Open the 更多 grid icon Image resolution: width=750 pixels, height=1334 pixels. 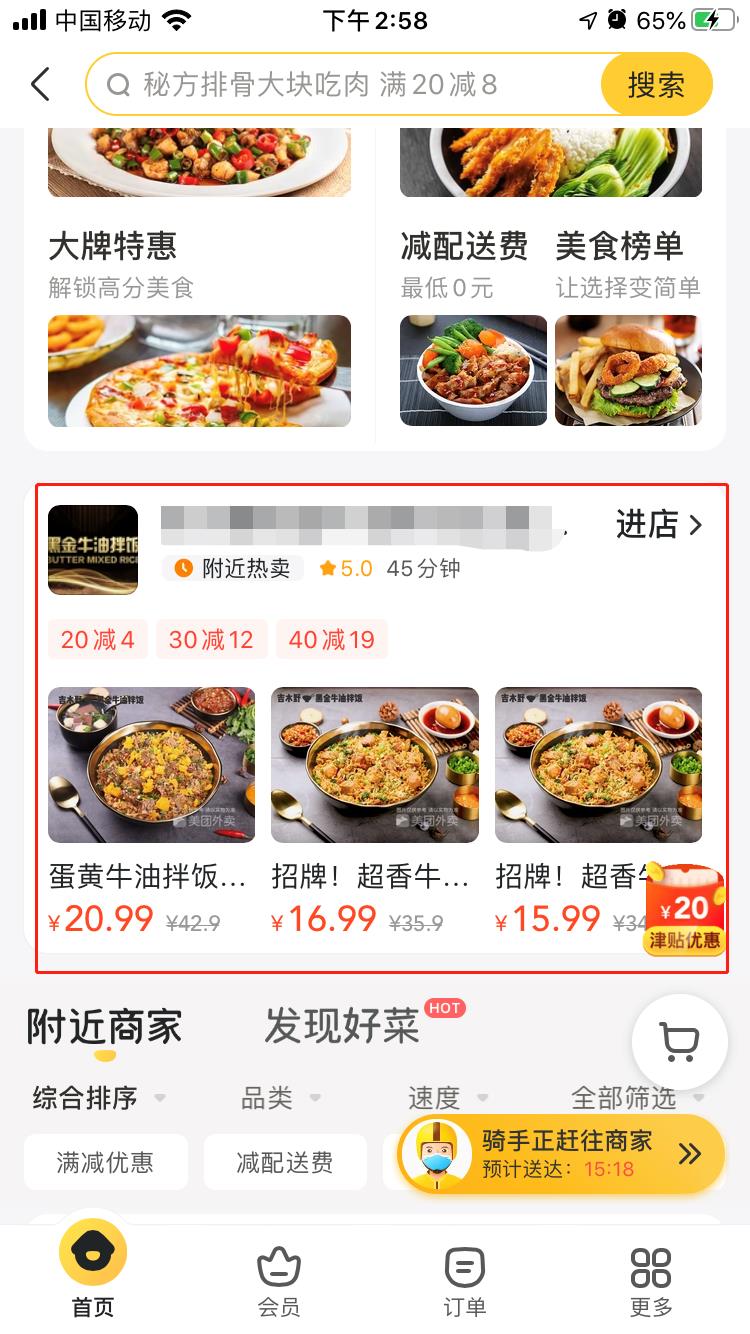click(650, 1268)
